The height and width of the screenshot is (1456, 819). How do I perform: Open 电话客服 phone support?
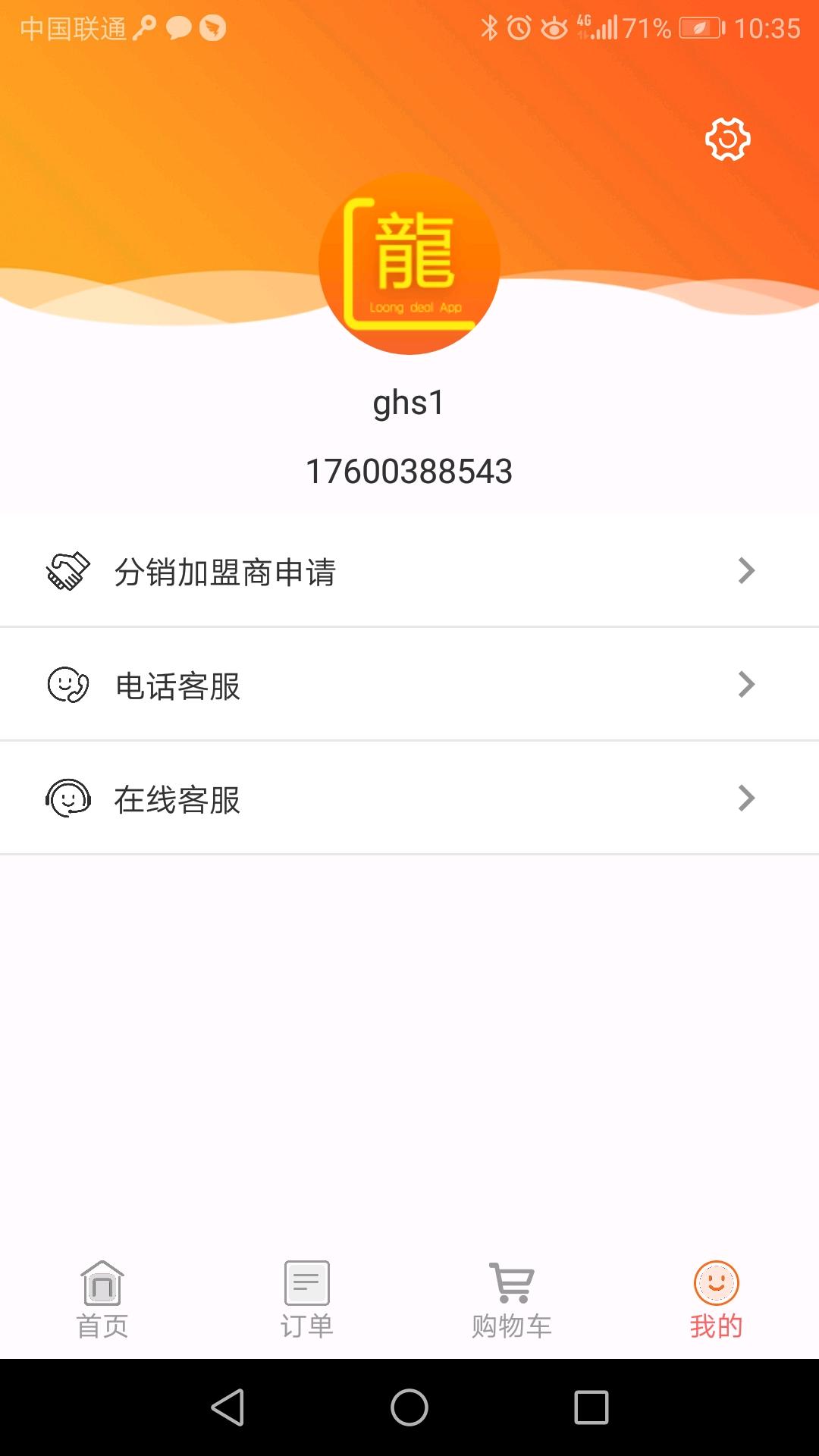click(x=409, y=685)
